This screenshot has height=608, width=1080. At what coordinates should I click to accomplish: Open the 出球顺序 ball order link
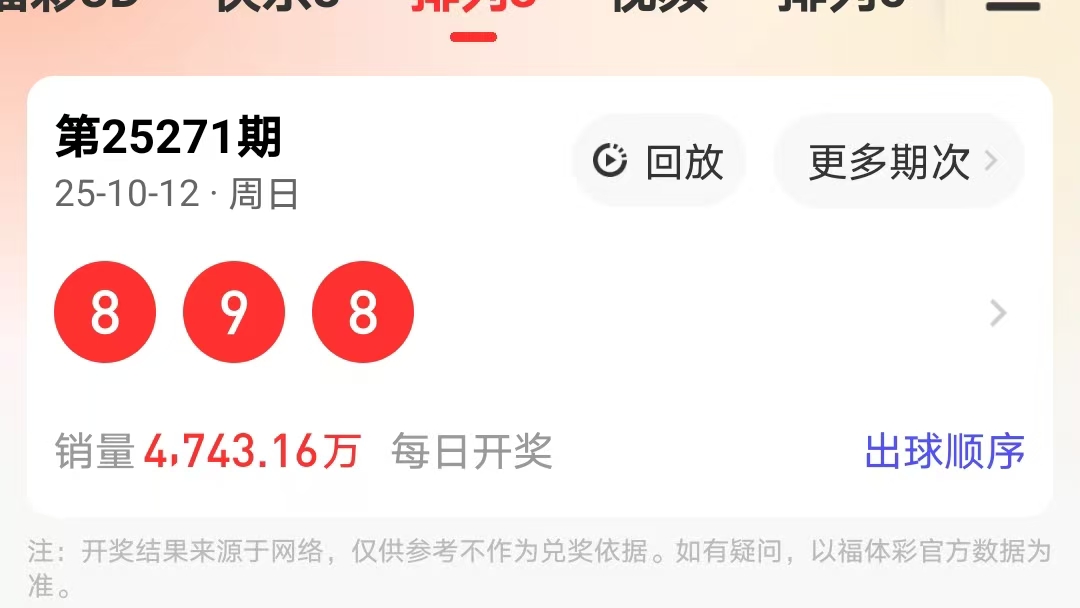(944, 452)
